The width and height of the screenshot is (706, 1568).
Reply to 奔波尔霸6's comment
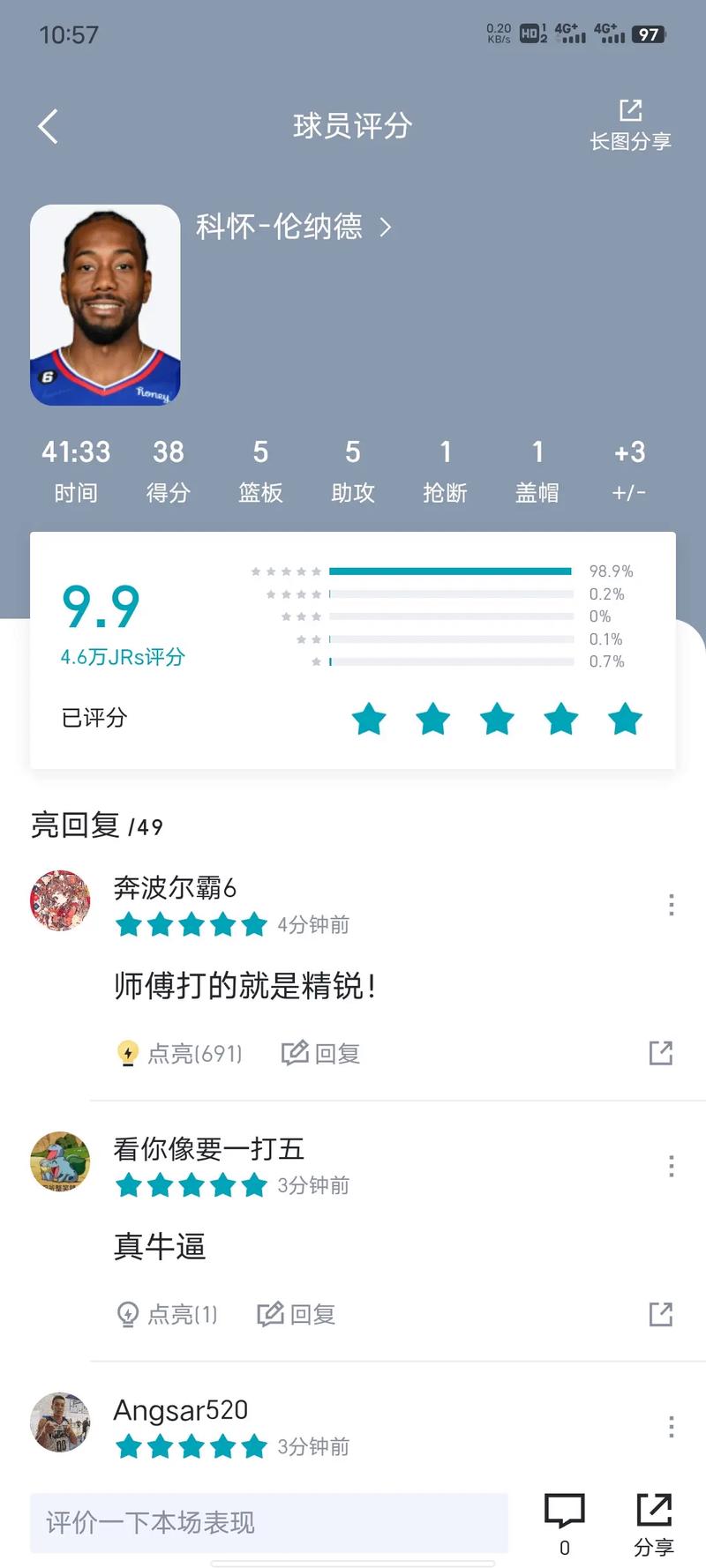320,1053
